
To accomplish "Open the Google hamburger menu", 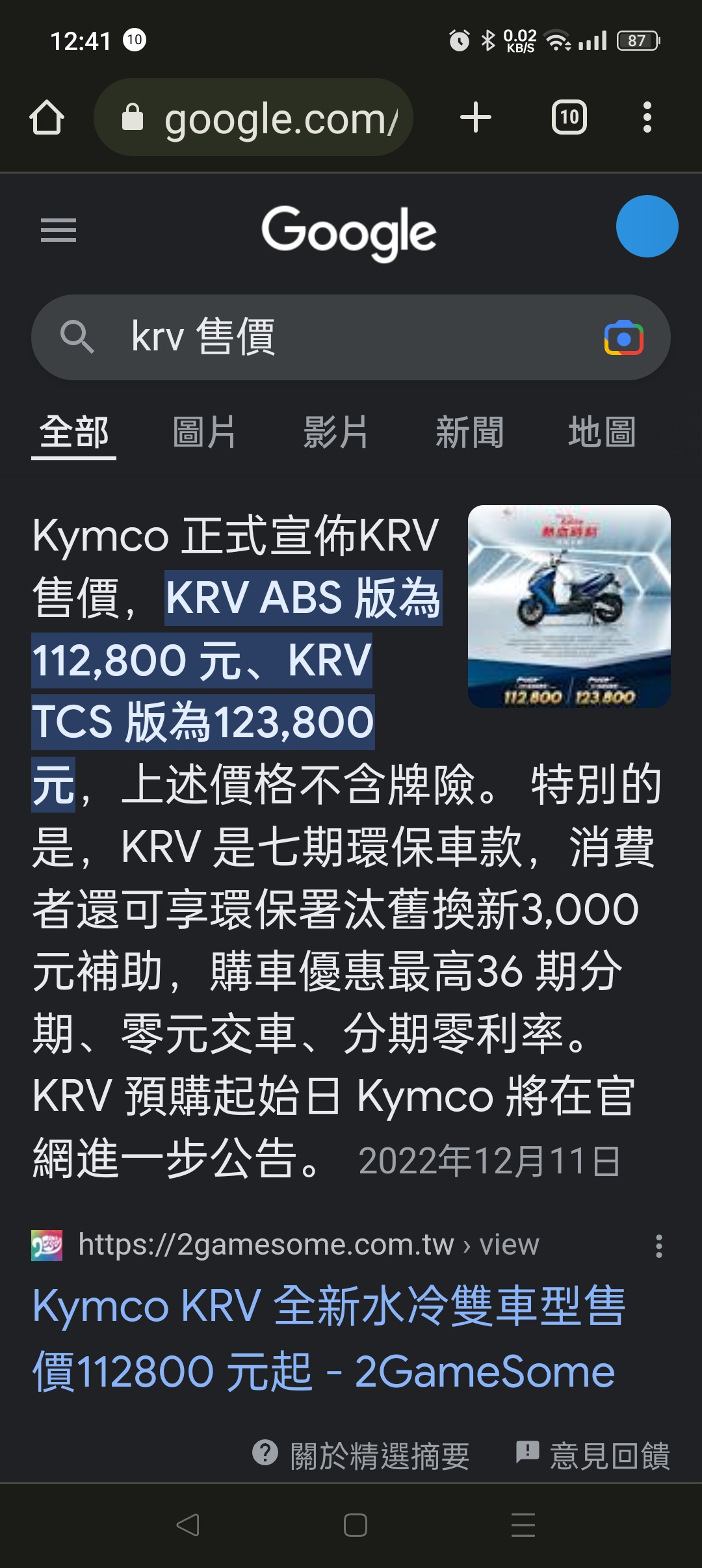I will [58, 230].
